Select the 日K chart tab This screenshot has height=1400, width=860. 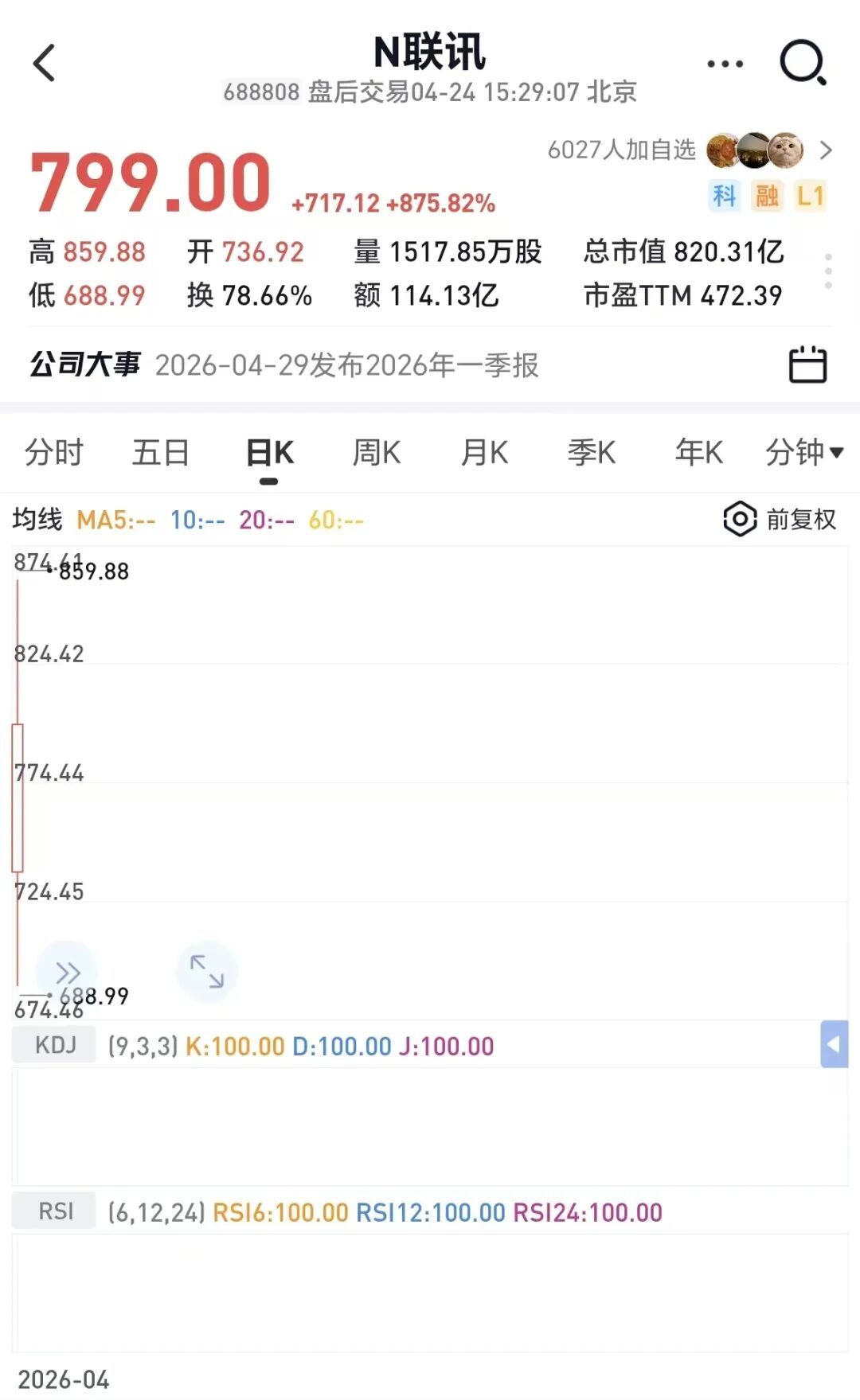tap(270, 453)
